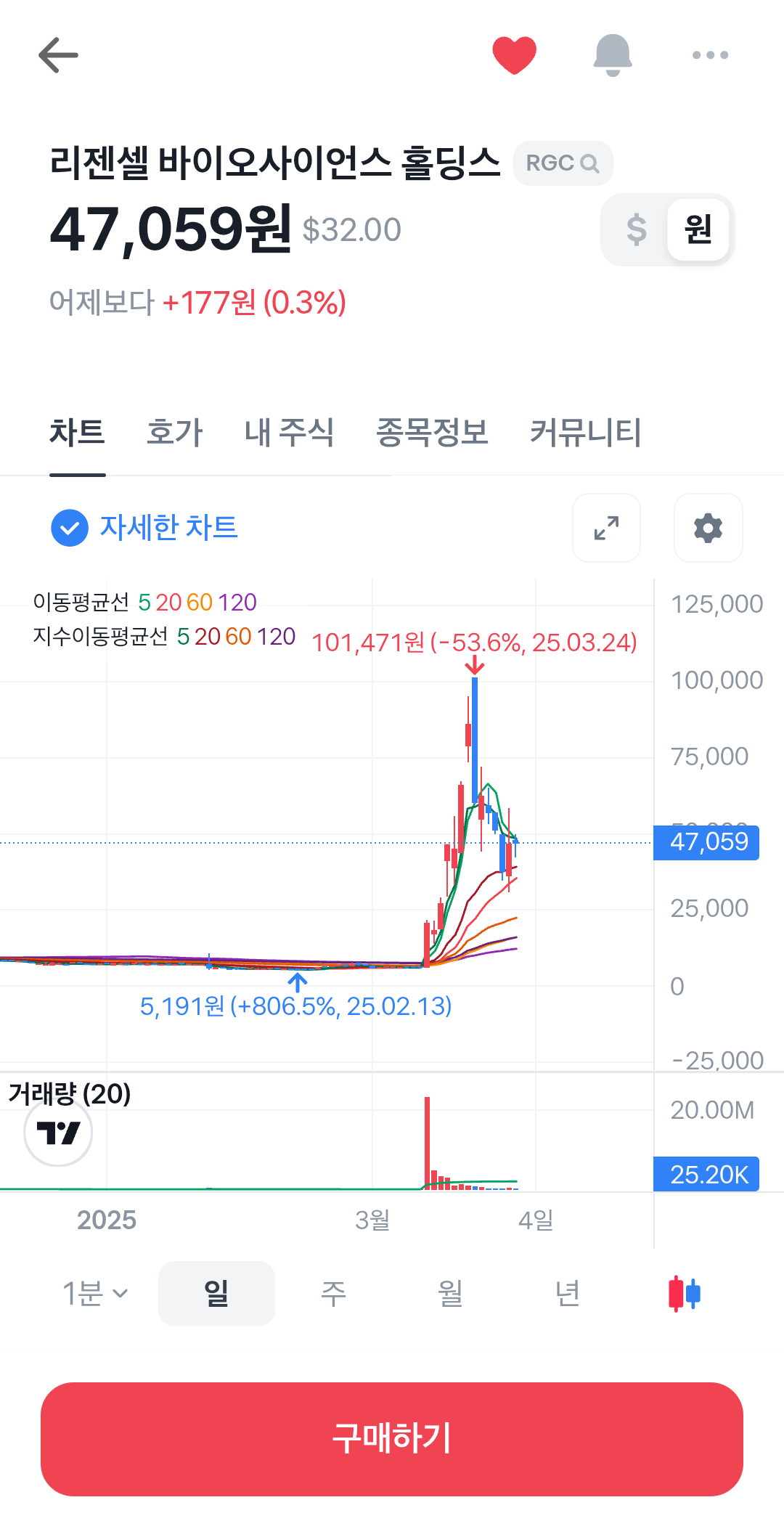Expand the 1분 interval dropdown
The height and width of the screenshot is (1529, 784).
[95, 1294]
